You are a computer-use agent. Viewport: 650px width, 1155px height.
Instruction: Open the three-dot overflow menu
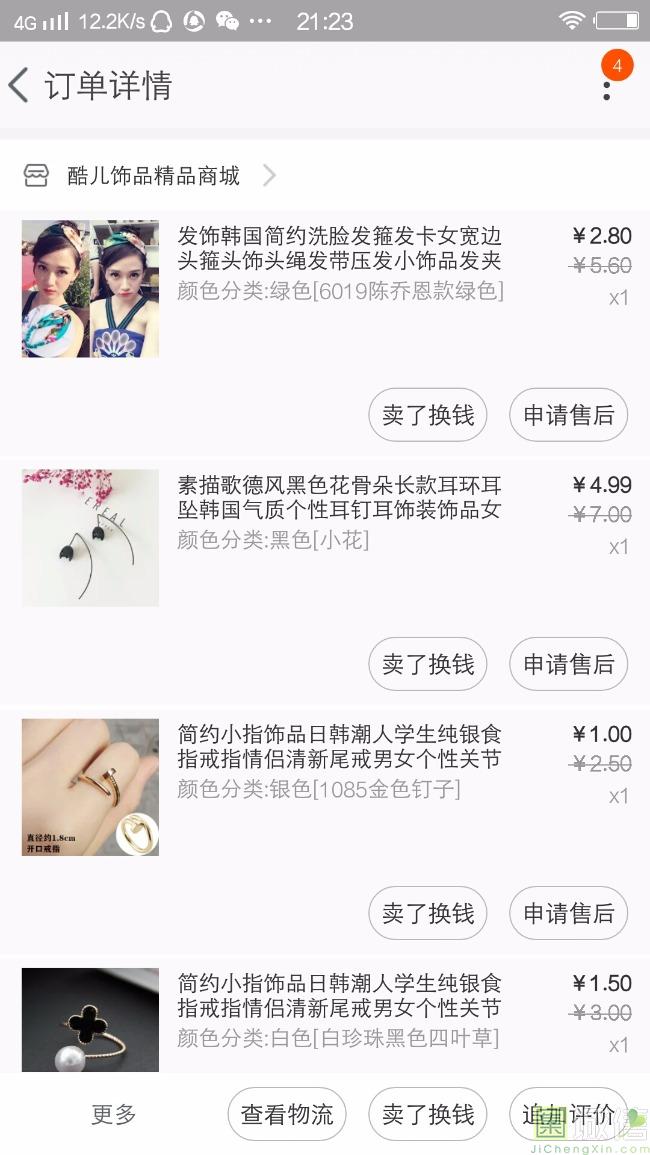pos(606,89)
